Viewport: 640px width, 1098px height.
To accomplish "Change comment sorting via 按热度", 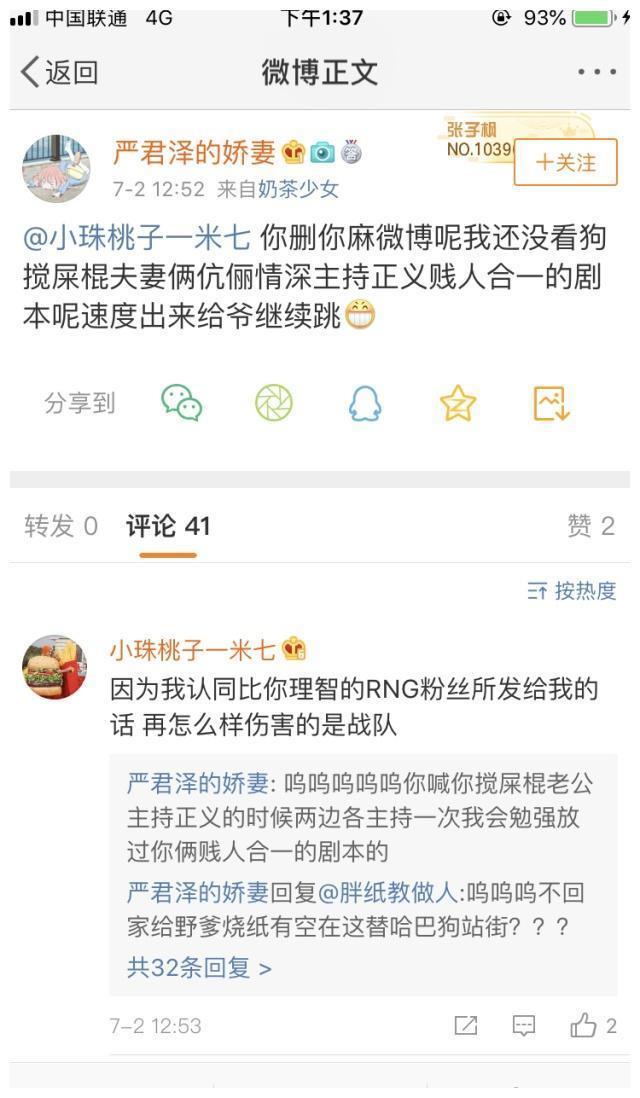I will [572, 591].
